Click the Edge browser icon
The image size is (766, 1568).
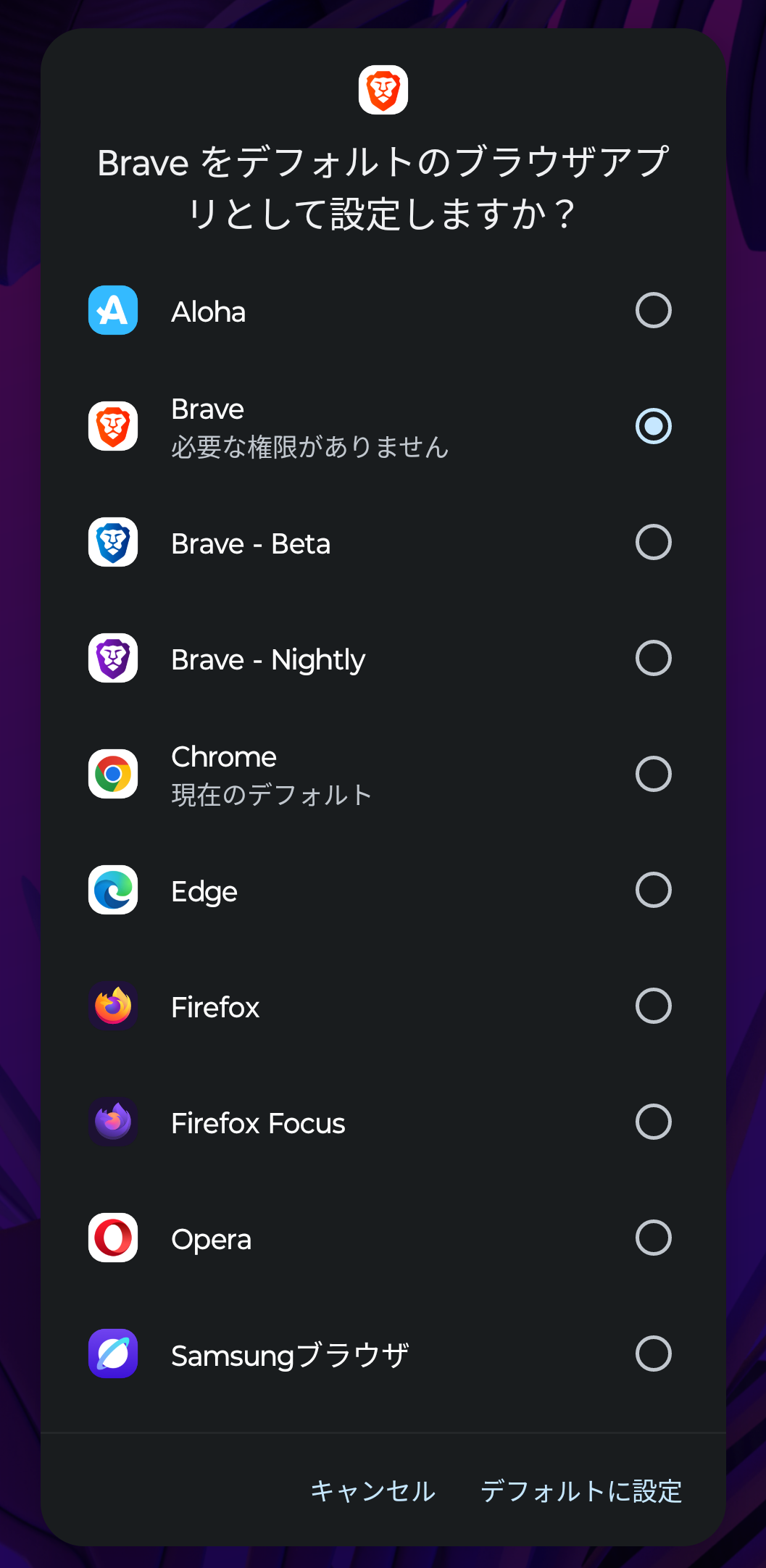(x=112, y=891)
